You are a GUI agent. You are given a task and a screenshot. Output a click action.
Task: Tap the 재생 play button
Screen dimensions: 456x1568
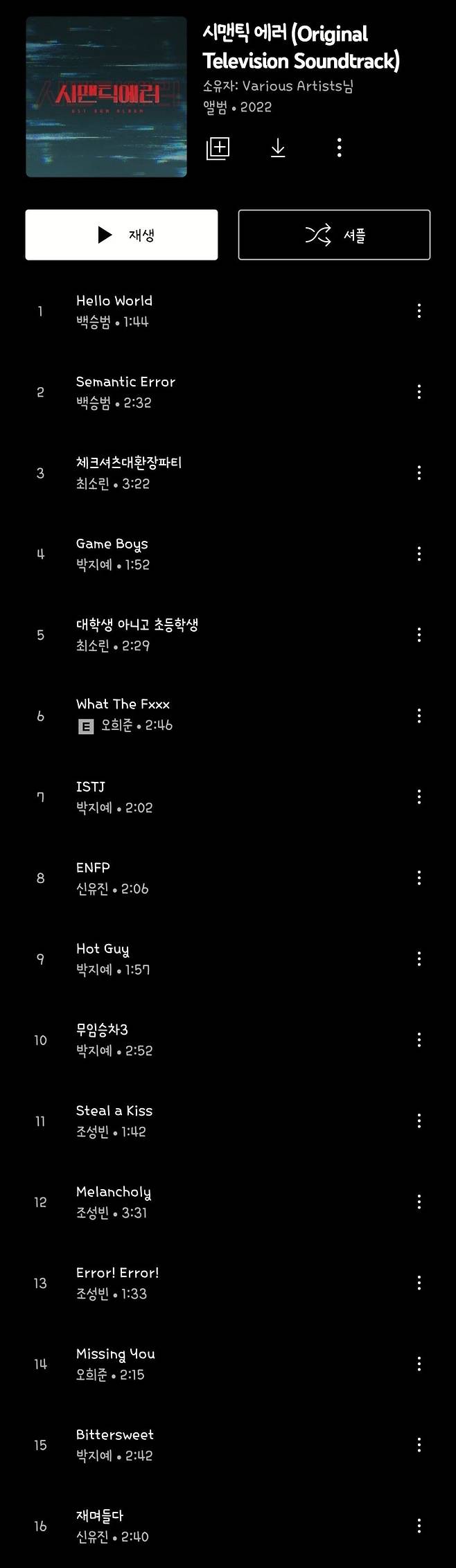pyautogui.click(x=121, y=235)
